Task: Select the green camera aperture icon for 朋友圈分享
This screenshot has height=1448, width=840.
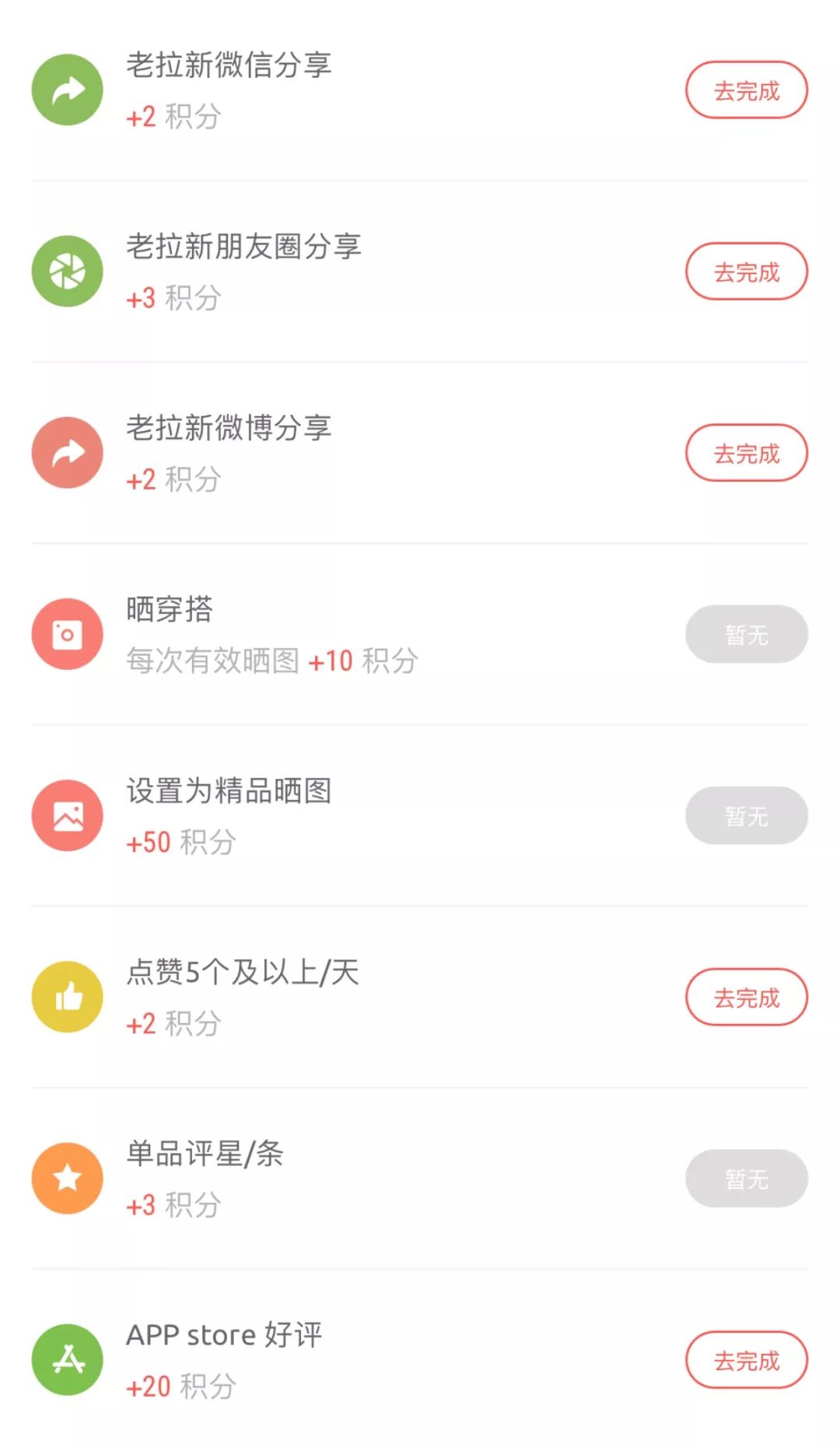Action: coord(66,271)
